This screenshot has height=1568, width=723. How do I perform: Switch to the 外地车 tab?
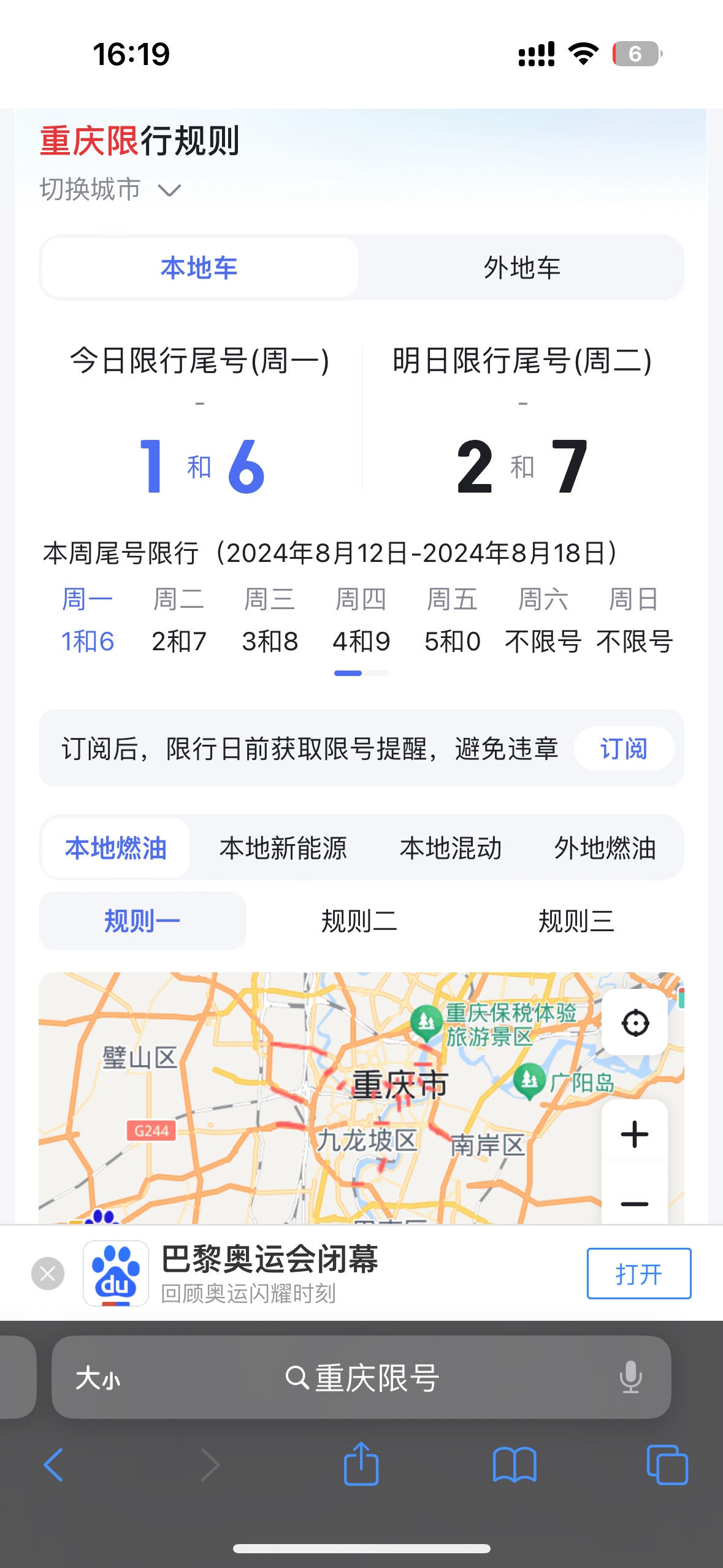pyautogui.click(x=522, y=268)
